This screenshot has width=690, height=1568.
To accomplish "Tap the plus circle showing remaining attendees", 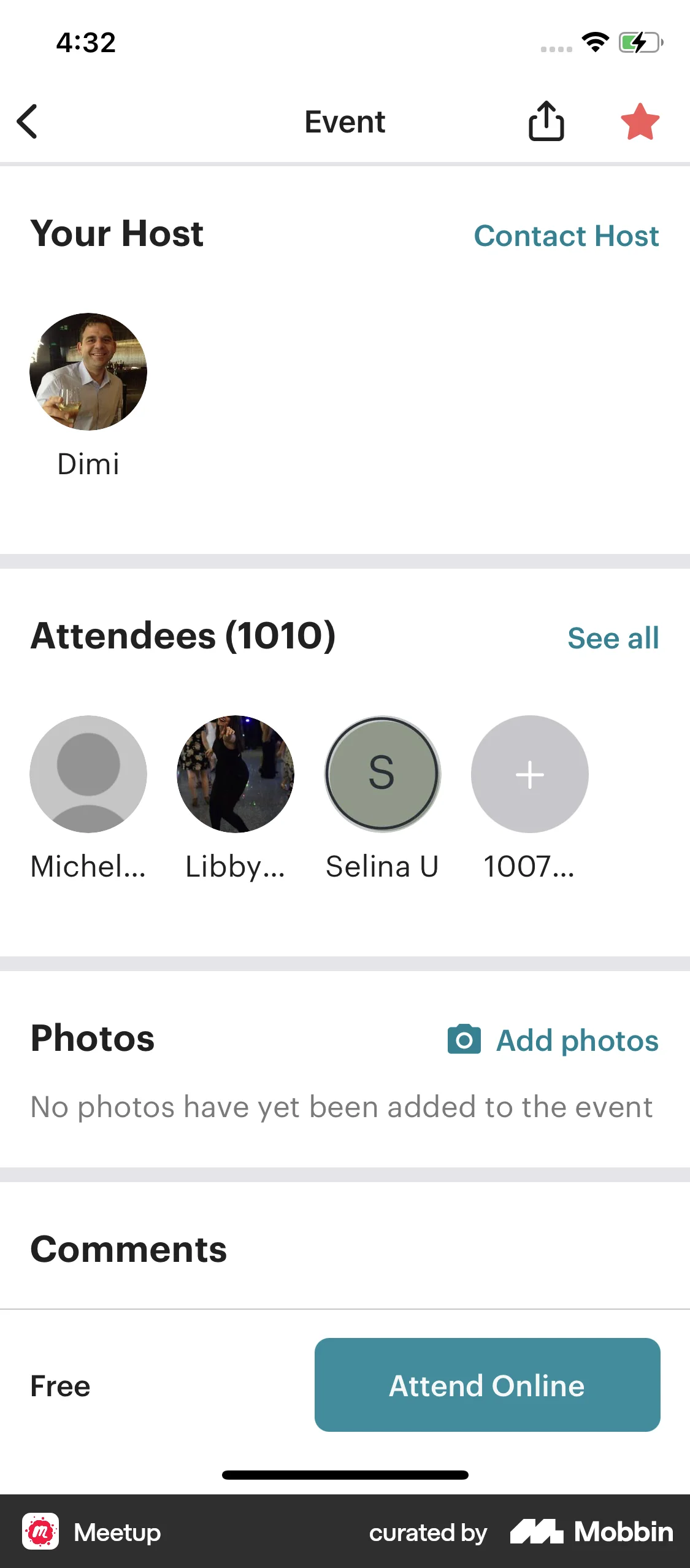I will coord(530,774).
